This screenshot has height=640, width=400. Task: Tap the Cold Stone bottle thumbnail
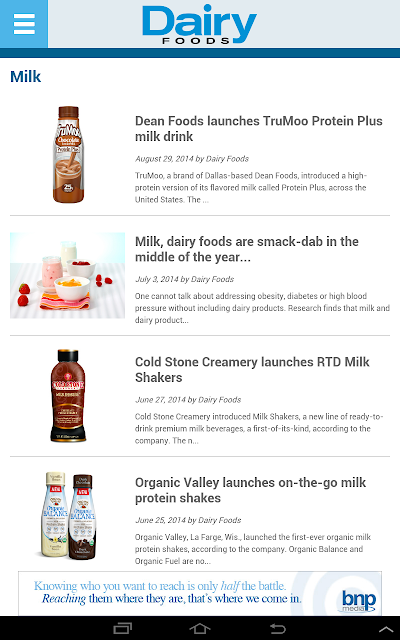point(68,396)
